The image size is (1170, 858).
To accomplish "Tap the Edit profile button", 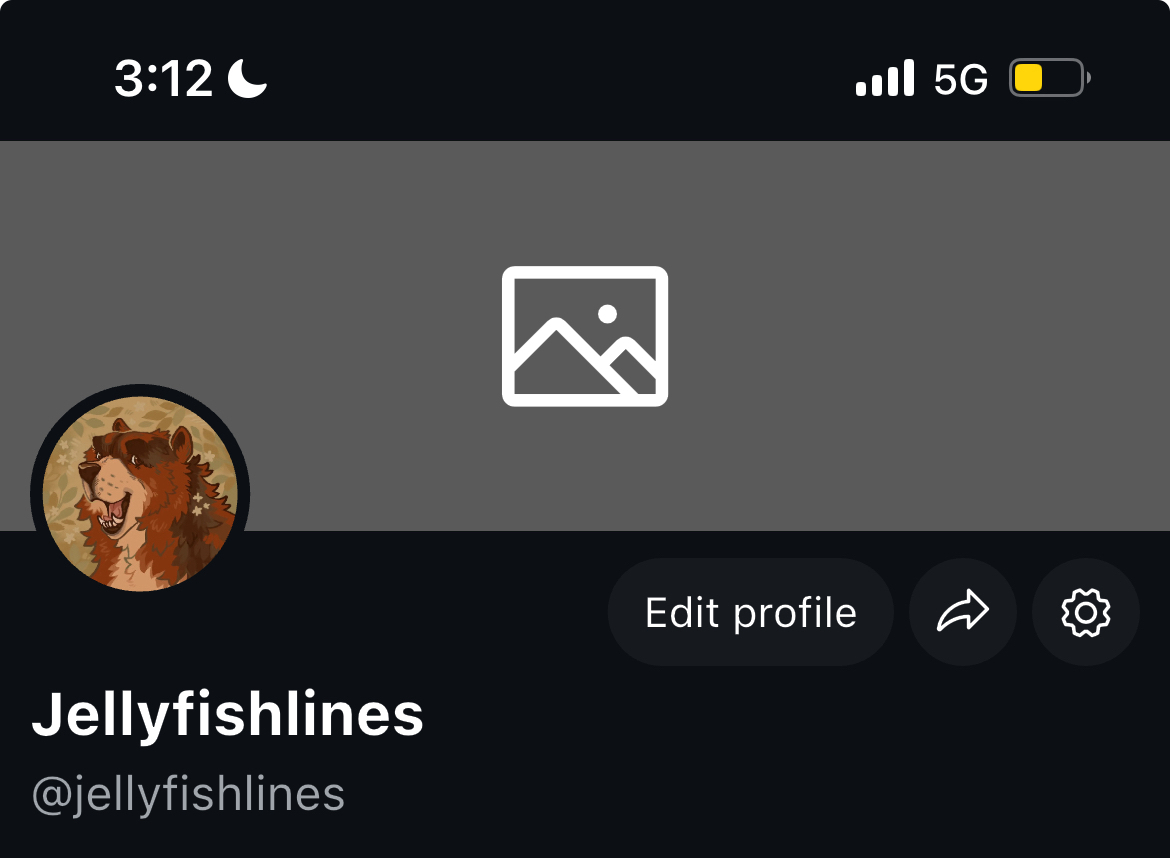I will coord(750,612).
